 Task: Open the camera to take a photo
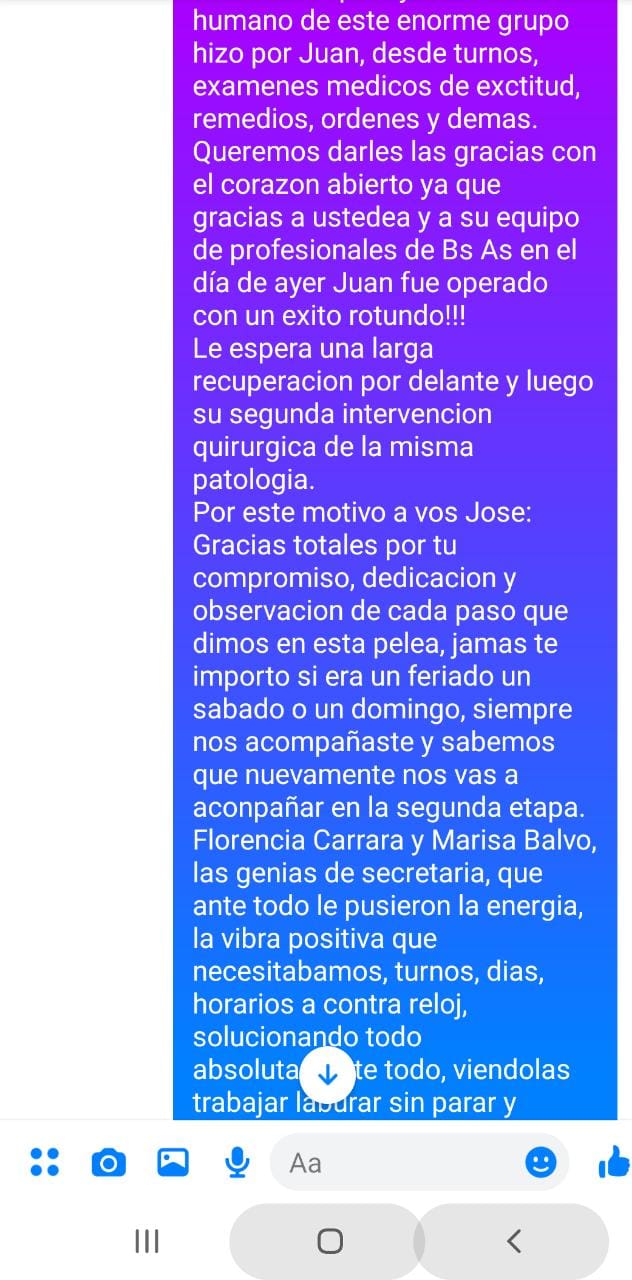coord(109,1163)
